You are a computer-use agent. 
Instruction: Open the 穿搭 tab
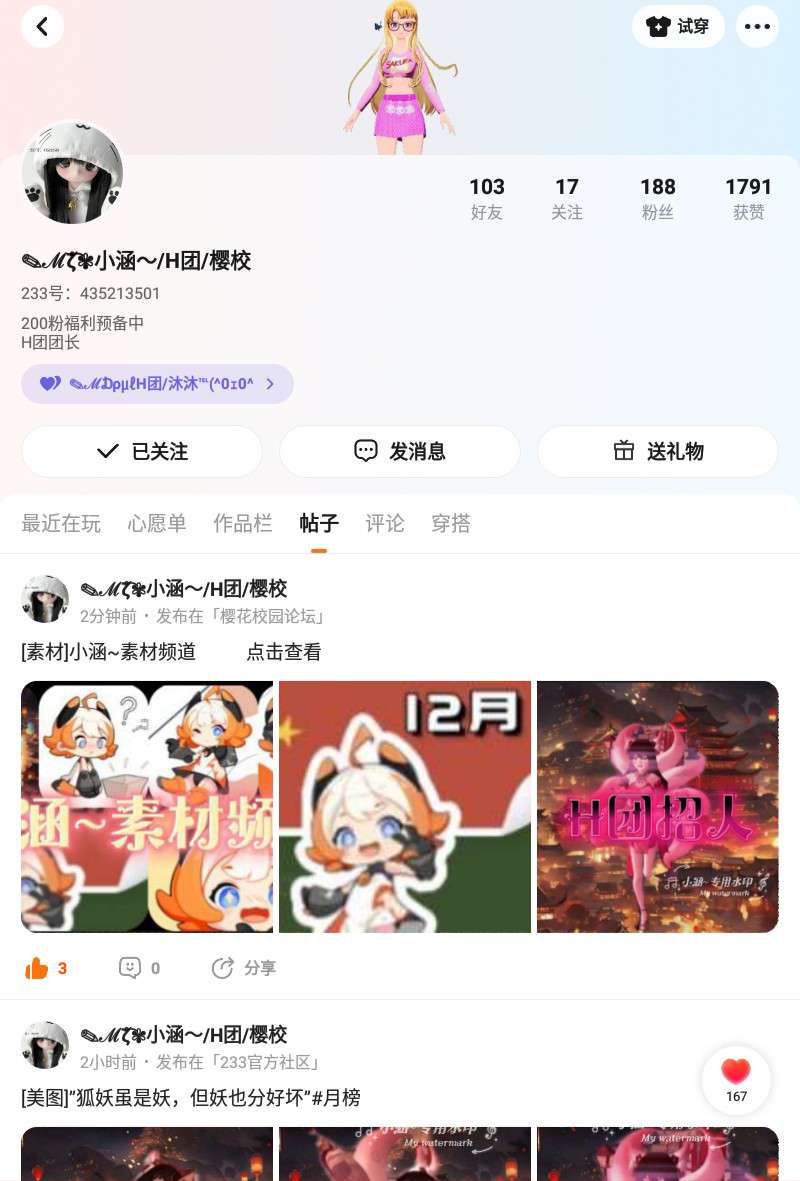tap(451, 523)
